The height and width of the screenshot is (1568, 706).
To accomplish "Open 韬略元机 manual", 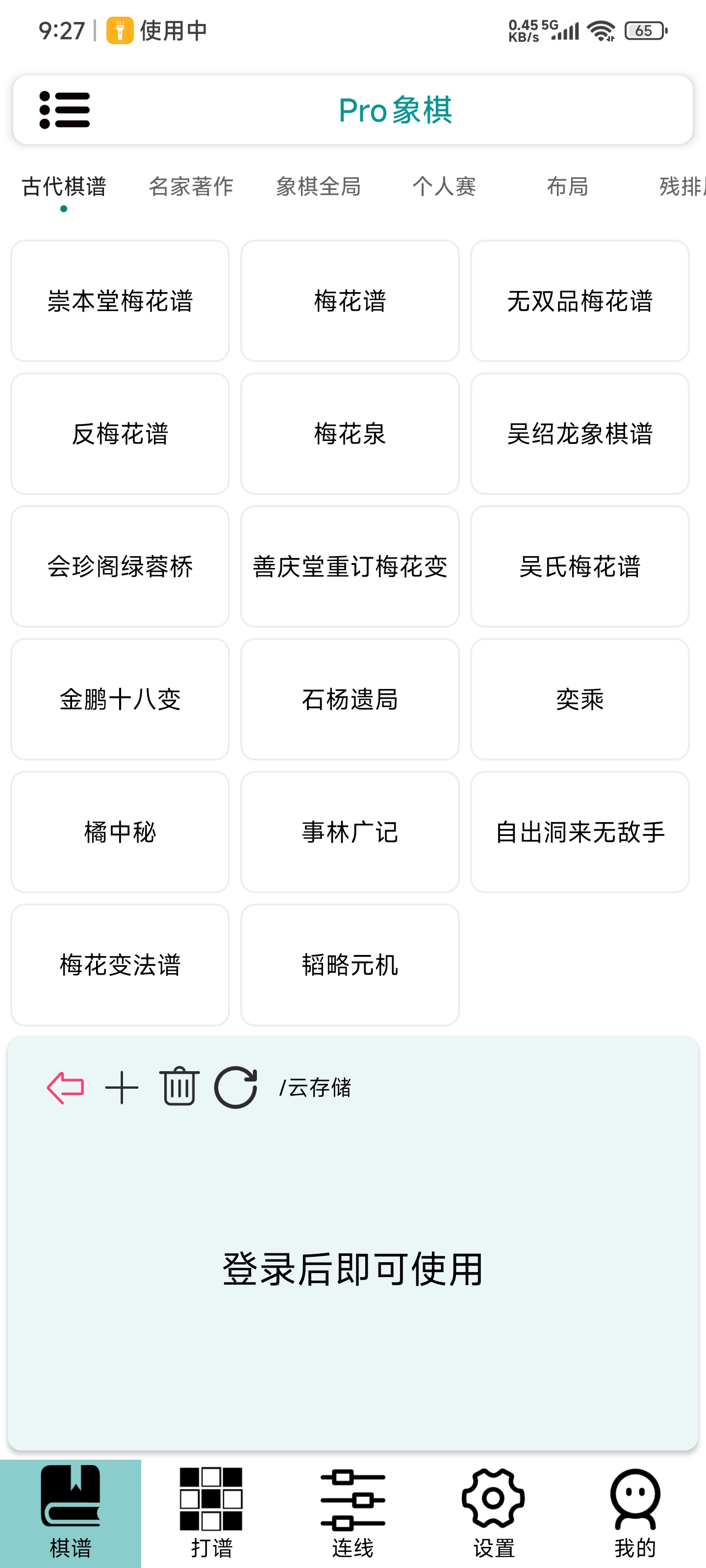I will click(x=350, y=965).
